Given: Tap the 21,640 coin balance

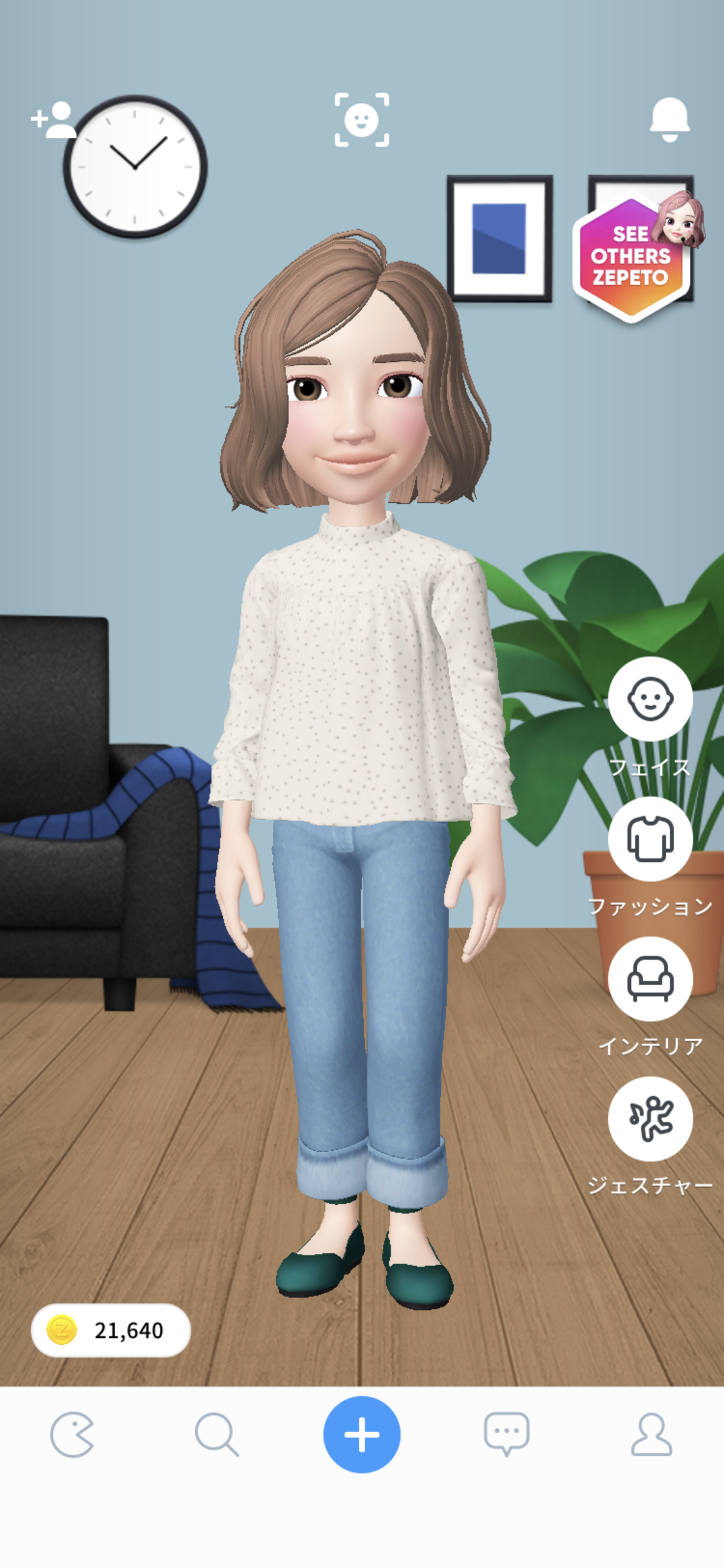Looking at the screenshot, I should pos(111,1330).
